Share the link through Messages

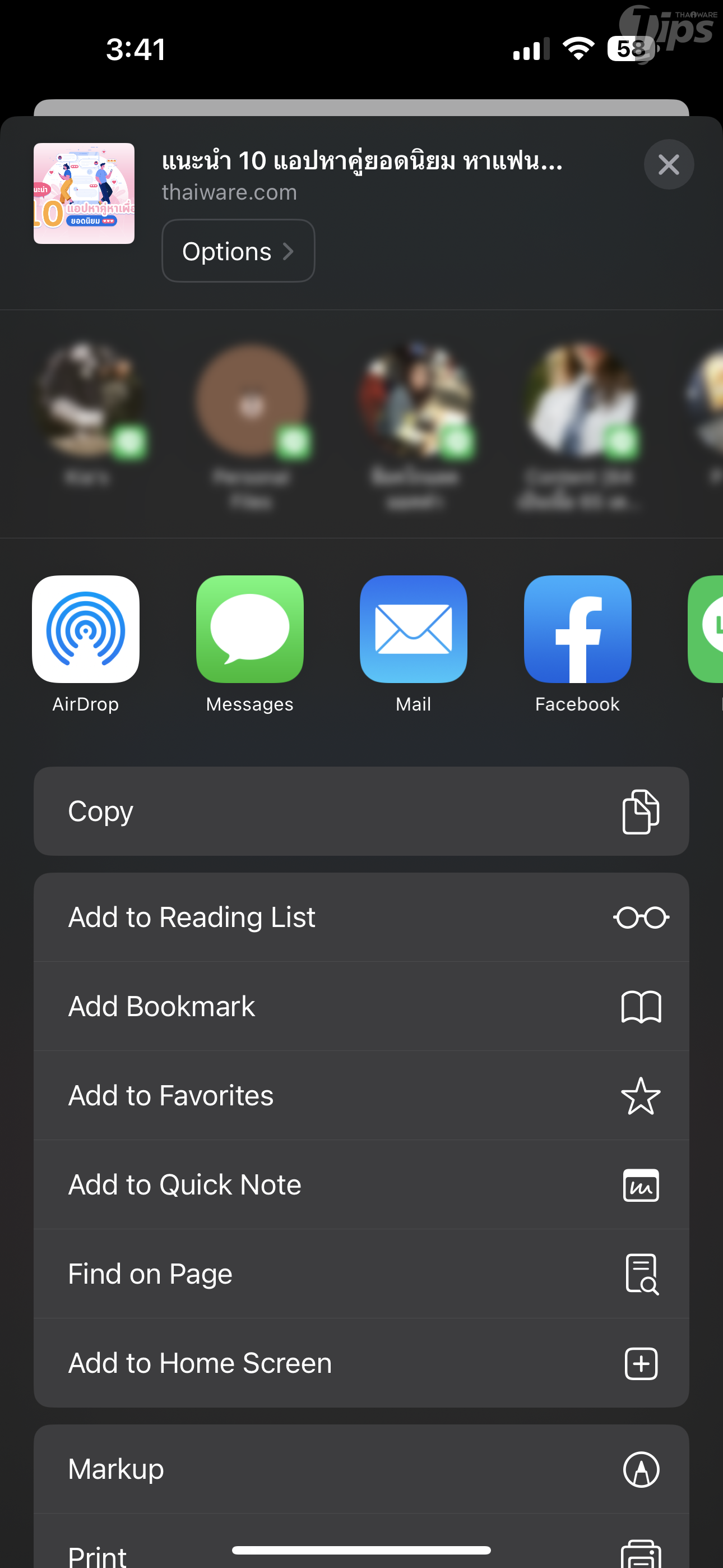[249, 629]
